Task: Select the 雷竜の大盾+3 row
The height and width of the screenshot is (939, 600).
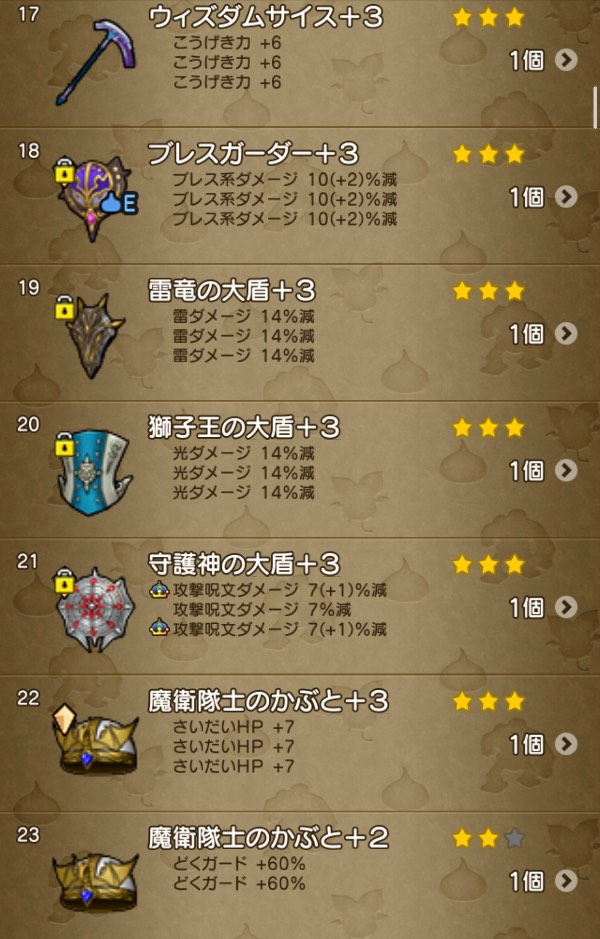Action: [x=300, y=333]
